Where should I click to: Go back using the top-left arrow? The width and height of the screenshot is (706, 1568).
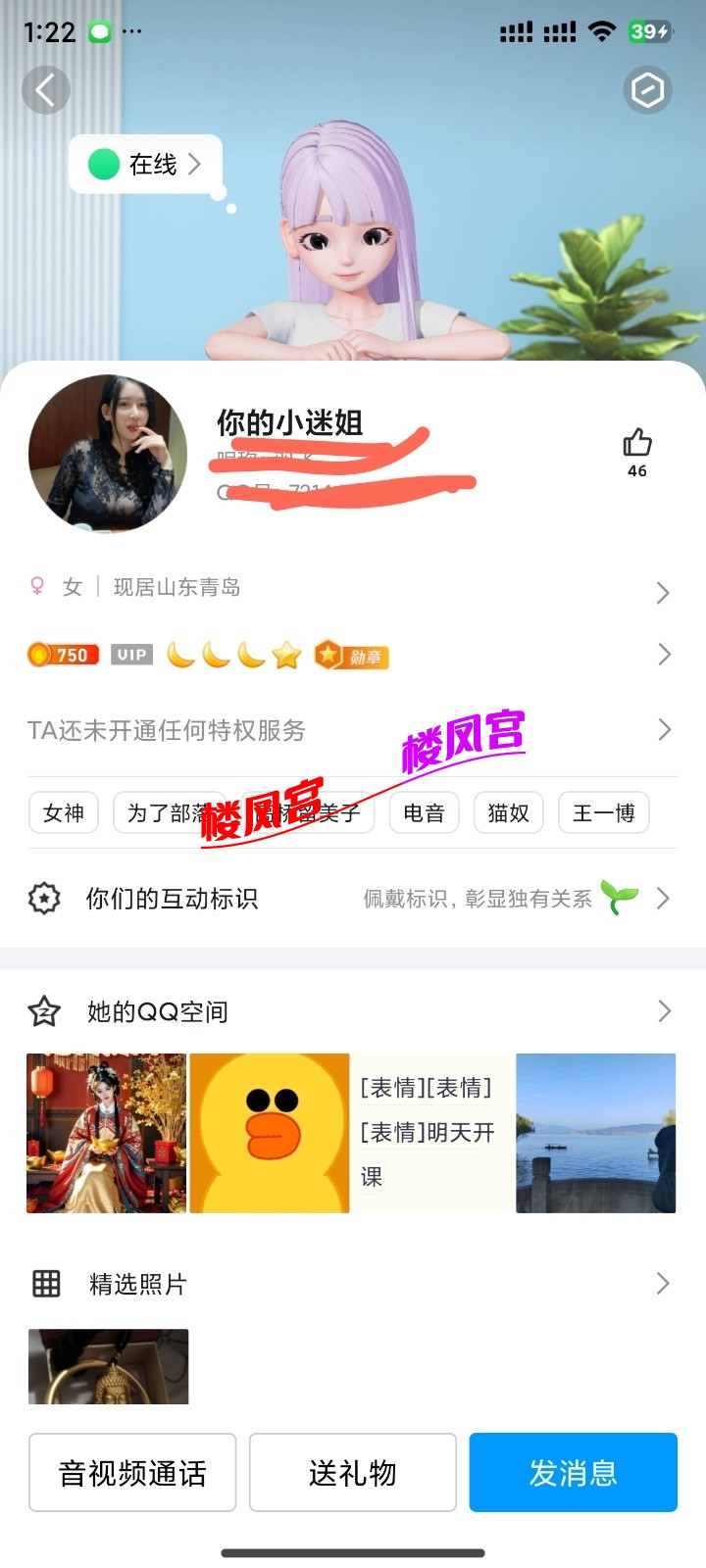click(x=45, y=91)
